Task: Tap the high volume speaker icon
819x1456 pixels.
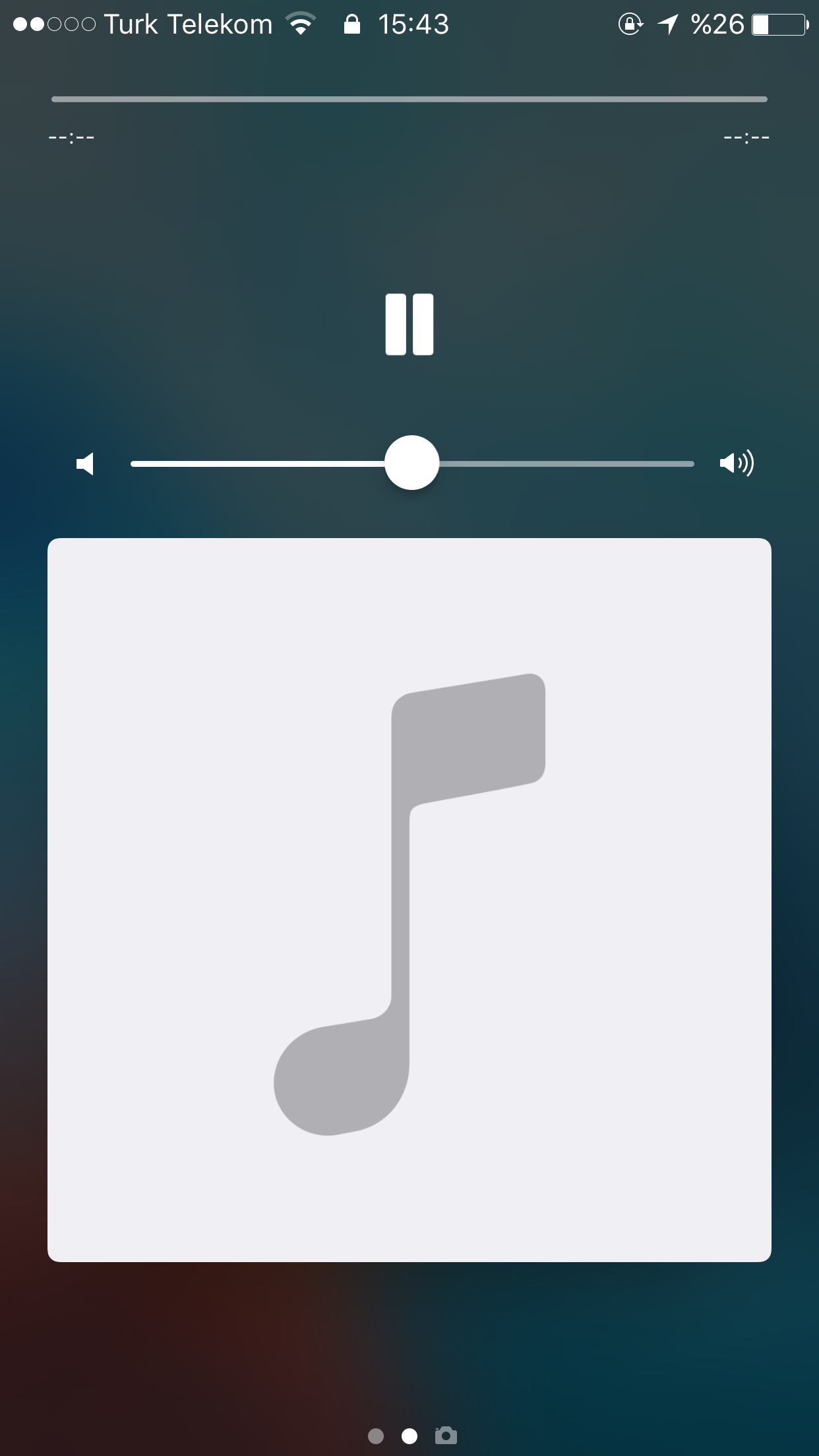Action: coord(737,464)
